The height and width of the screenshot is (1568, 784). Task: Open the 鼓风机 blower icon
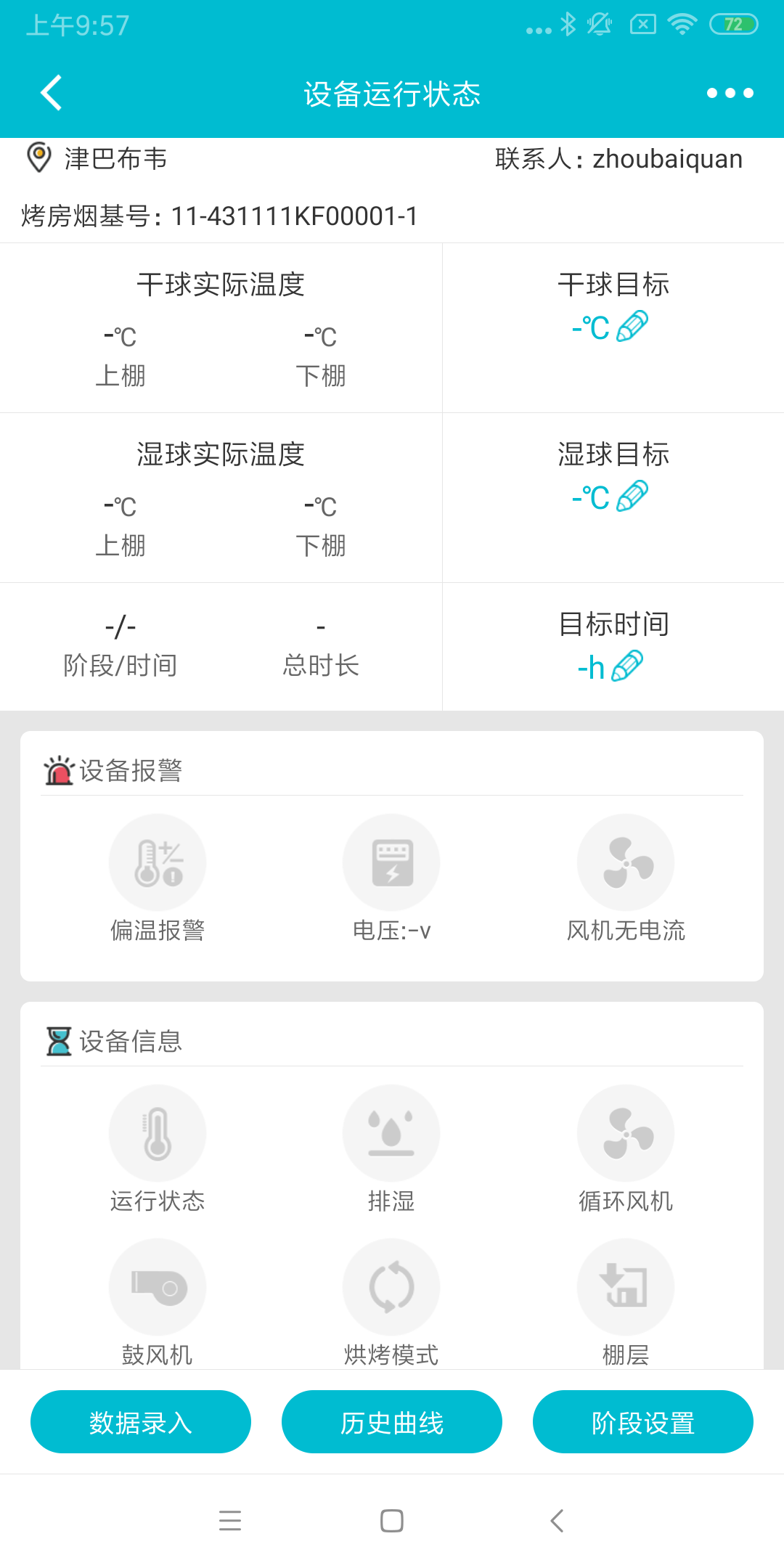pos(158,1286)
